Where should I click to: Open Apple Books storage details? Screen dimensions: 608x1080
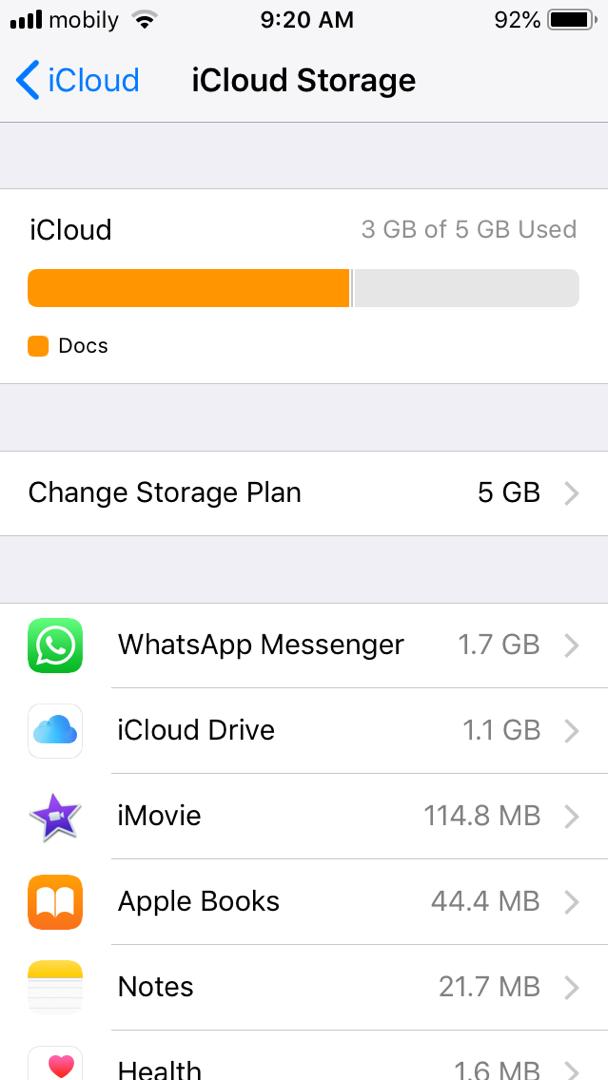[304, 901]
